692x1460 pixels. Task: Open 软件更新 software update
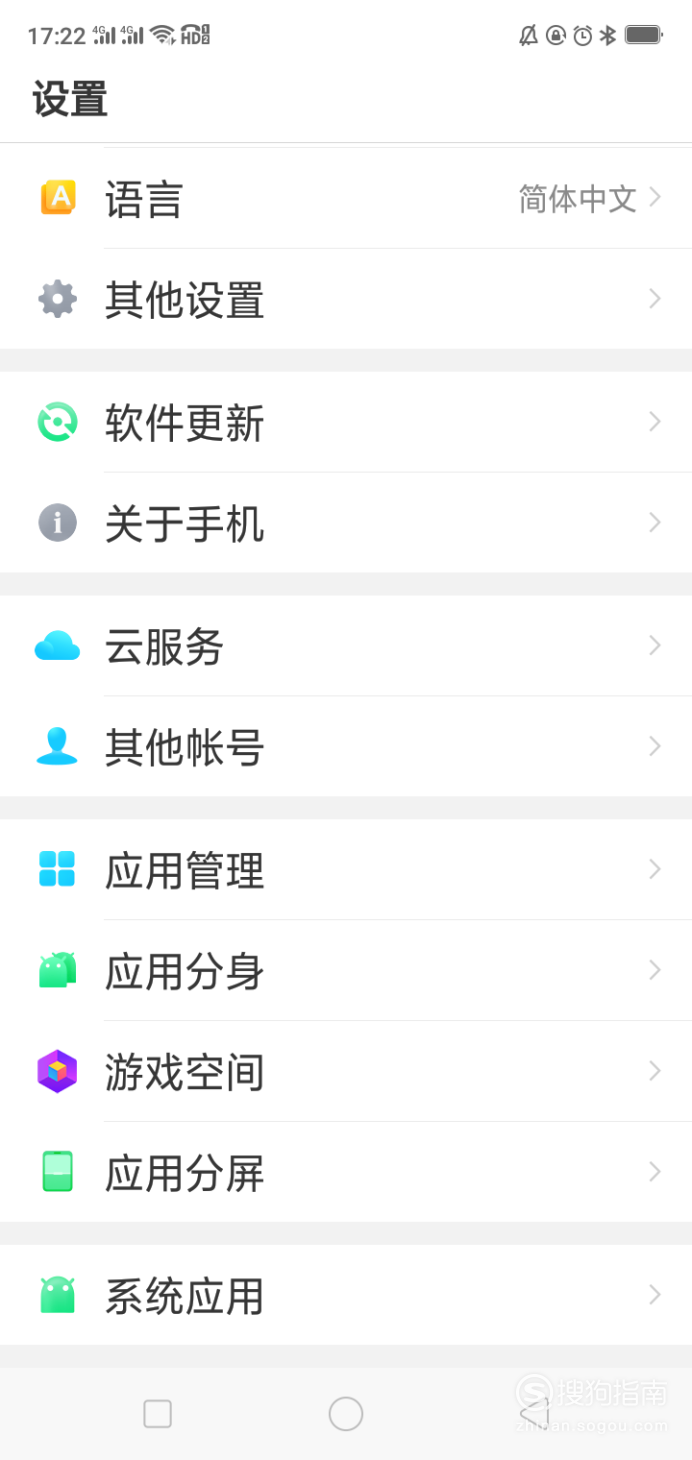click(346, 422)
